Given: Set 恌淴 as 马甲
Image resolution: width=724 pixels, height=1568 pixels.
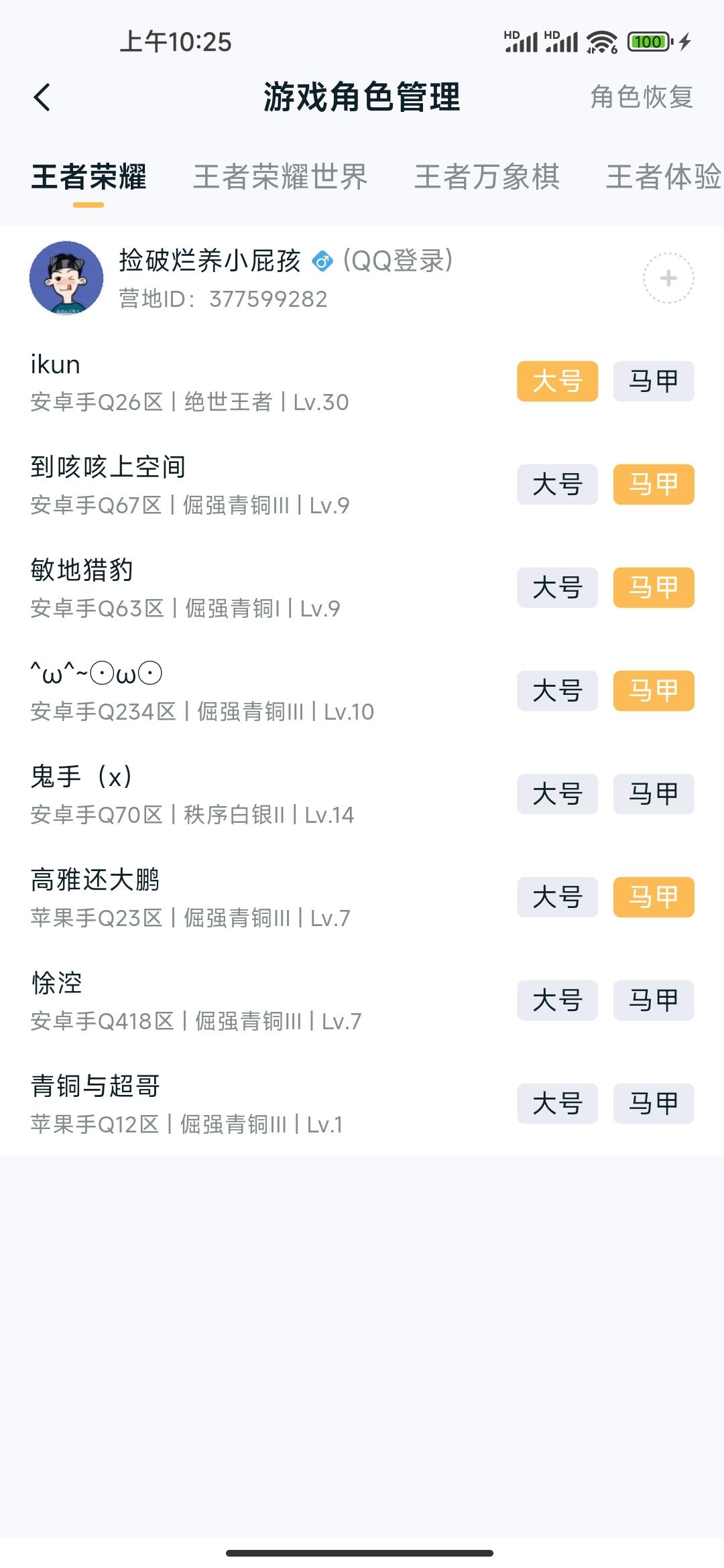Looking at the screenshot, I should (x=654, y=1000).
